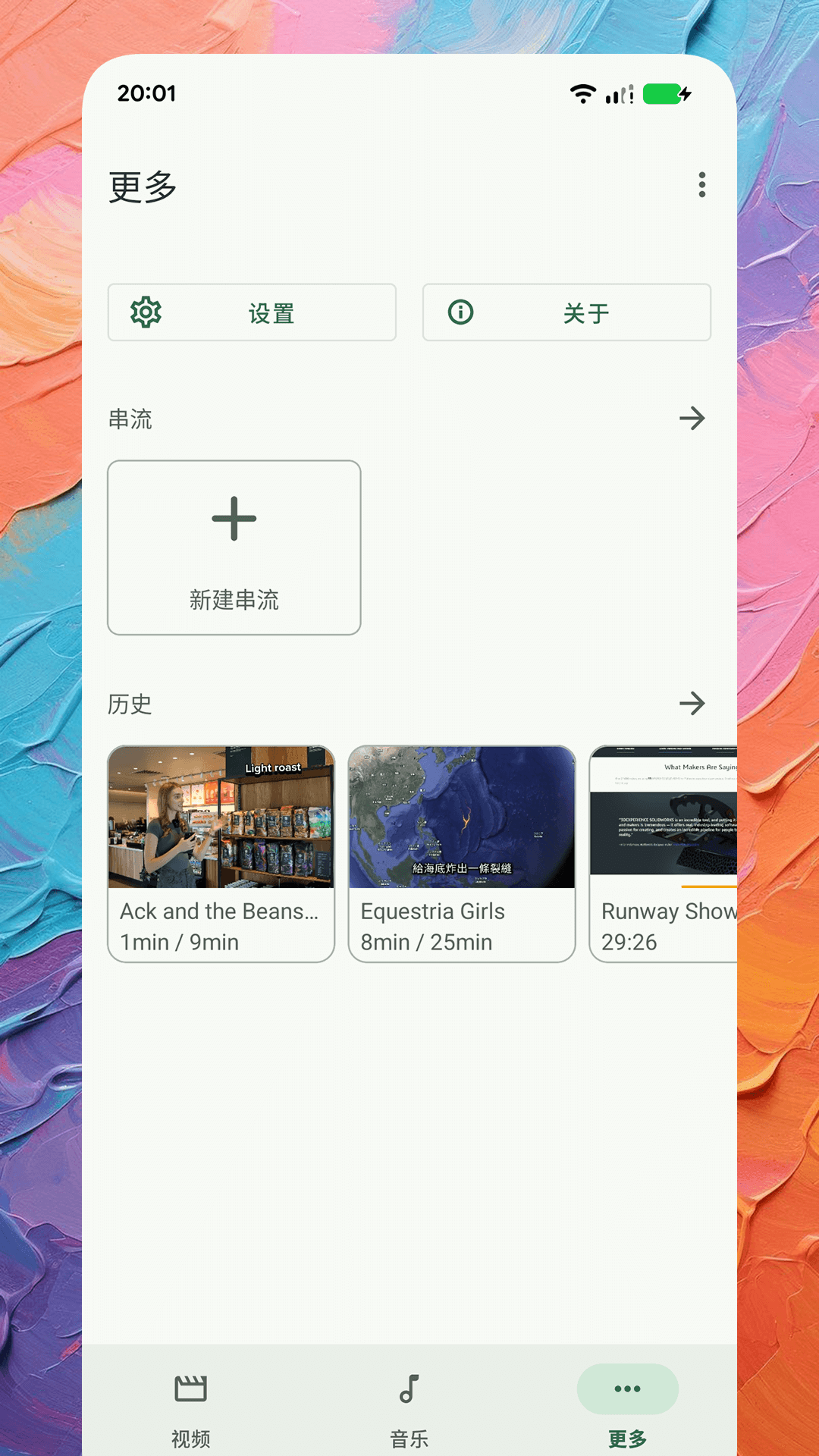Expand the 串流 section with its arrow
819x1456 pixels.
[x=693, y=418]
